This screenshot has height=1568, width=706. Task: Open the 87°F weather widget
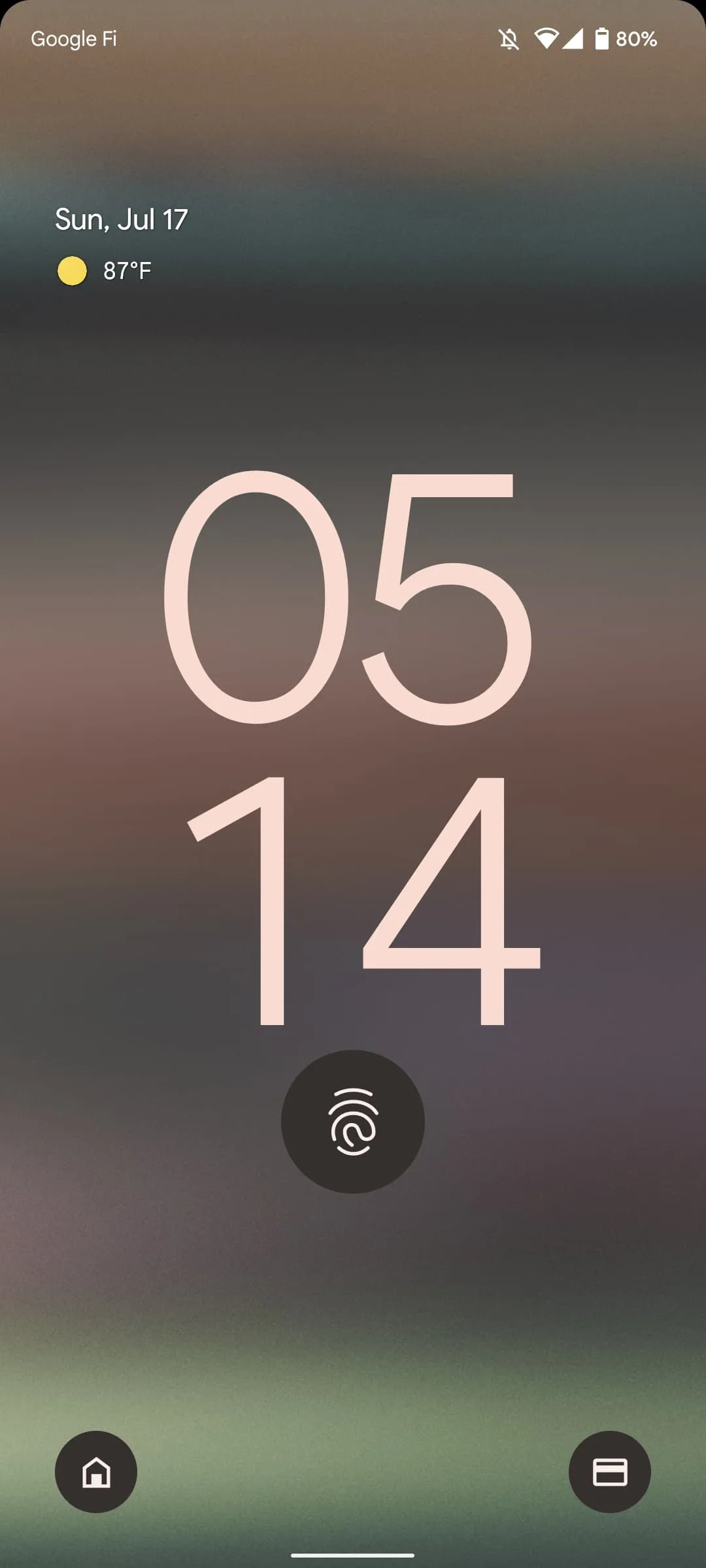[106, 270]
